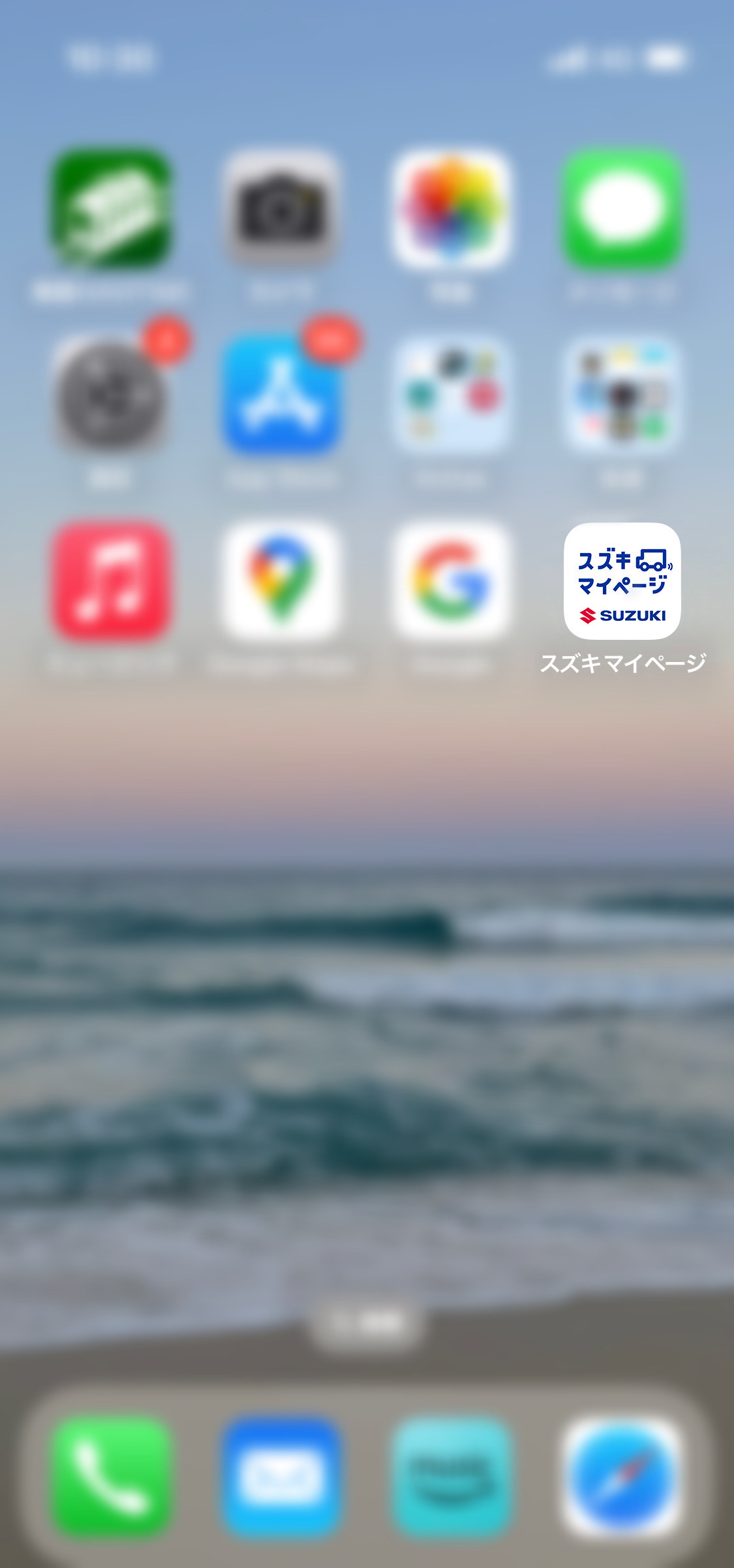Launch the Camera app

click(x=281, y=209)
